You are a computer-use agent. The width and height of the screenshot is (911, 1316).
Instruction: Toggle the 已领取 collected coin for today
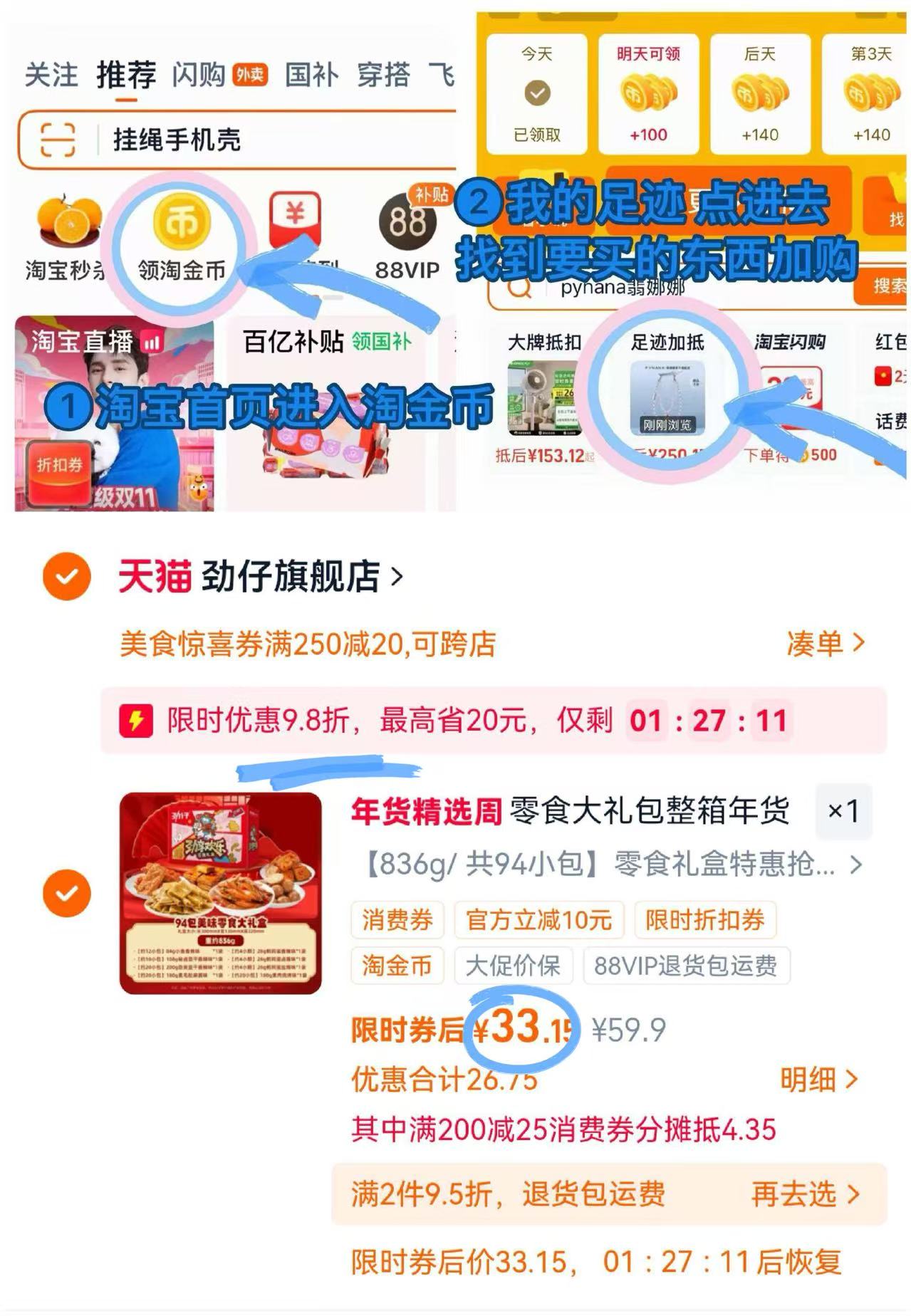537,91
